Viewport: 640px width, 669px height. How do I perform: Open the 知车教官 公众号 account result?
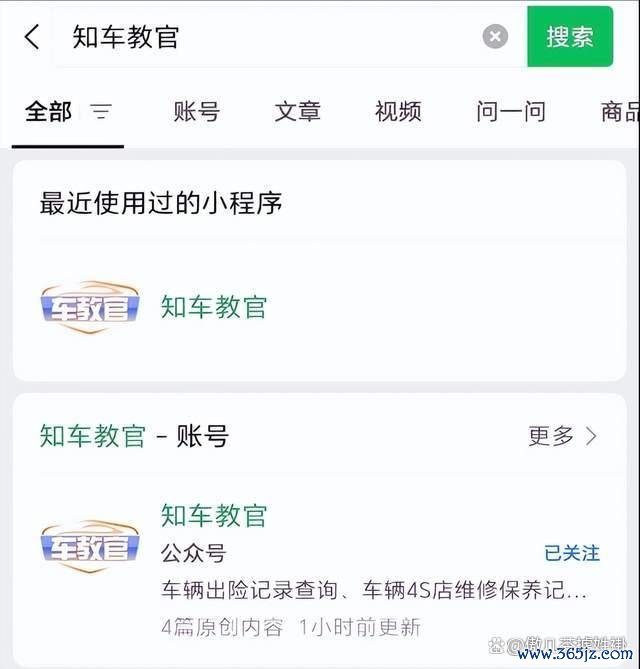point(214,516)
